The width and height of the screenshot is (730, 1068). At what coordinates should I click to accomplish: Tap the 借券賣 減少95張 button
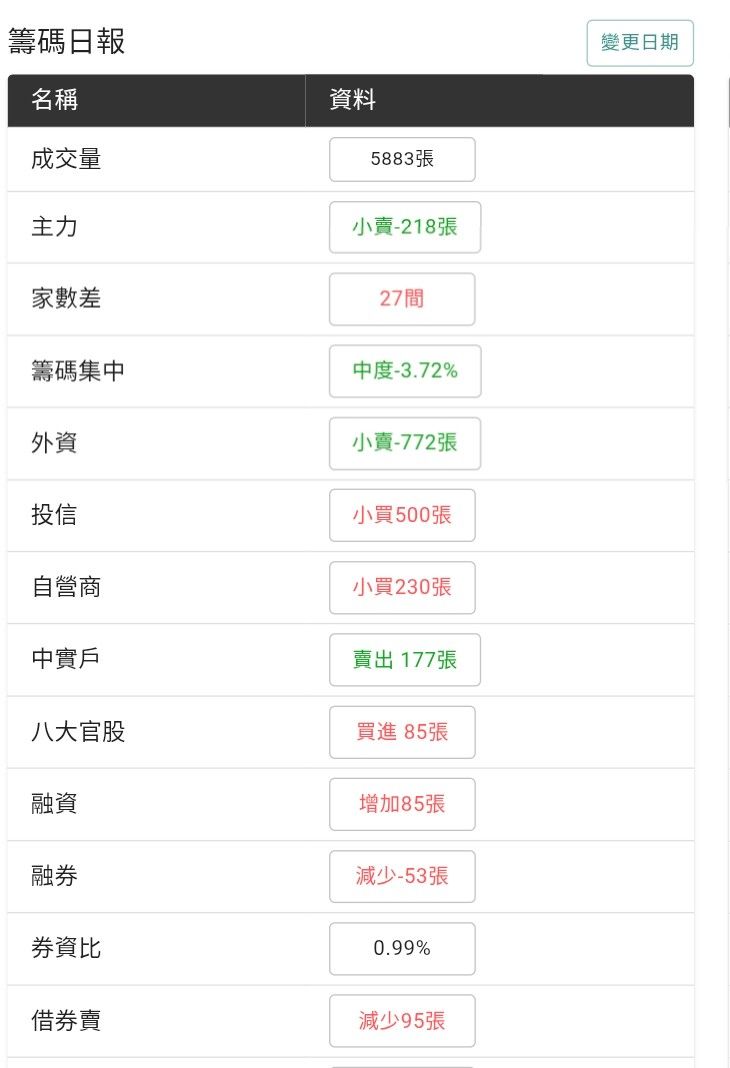(402, 1021)
